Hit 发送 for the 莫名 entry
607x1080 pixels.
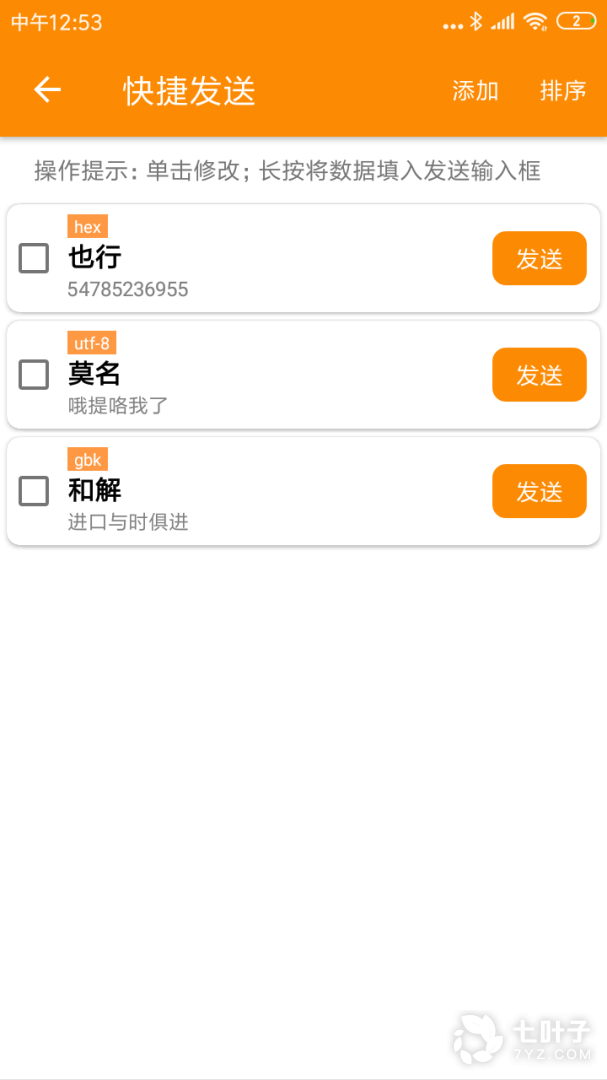tap(539, 375)
